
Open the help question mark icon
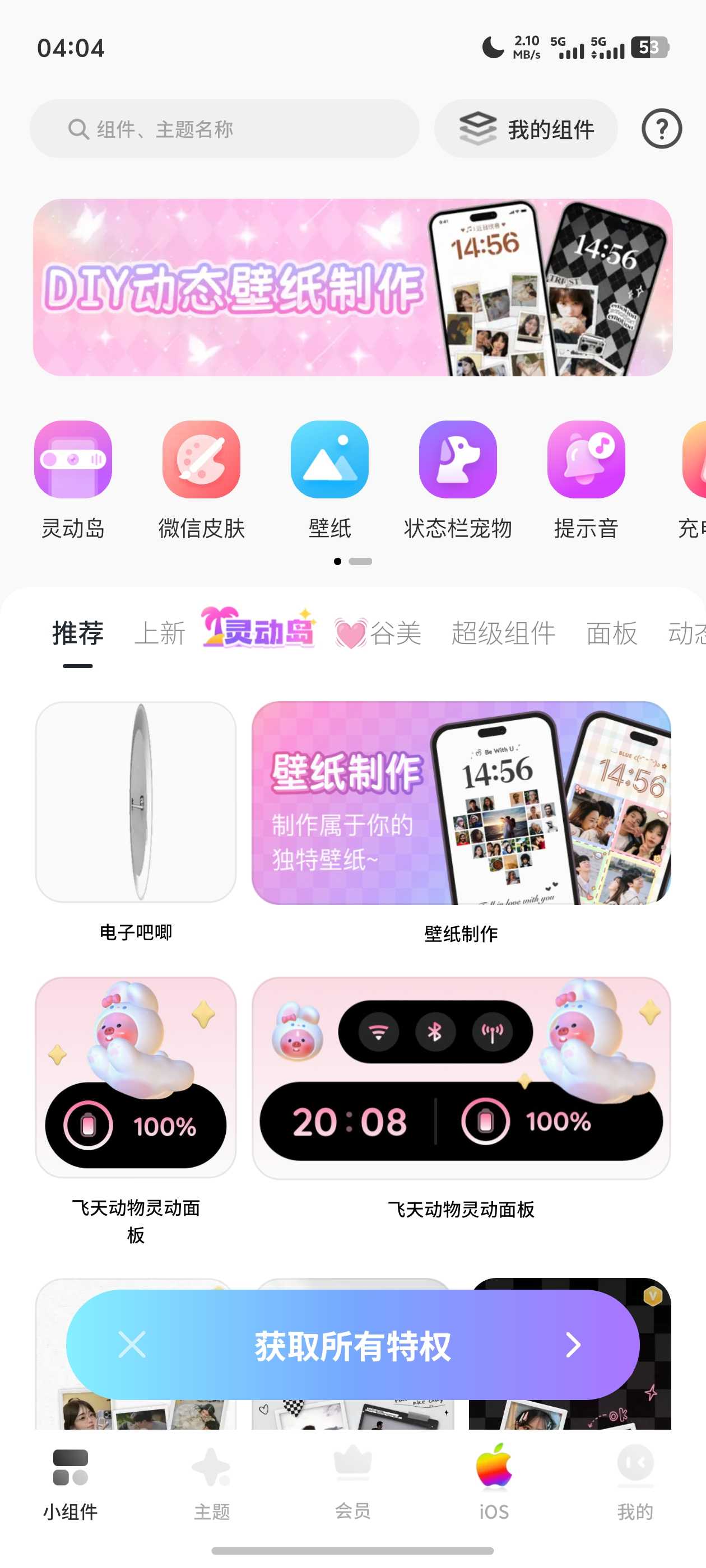(662, 129)
